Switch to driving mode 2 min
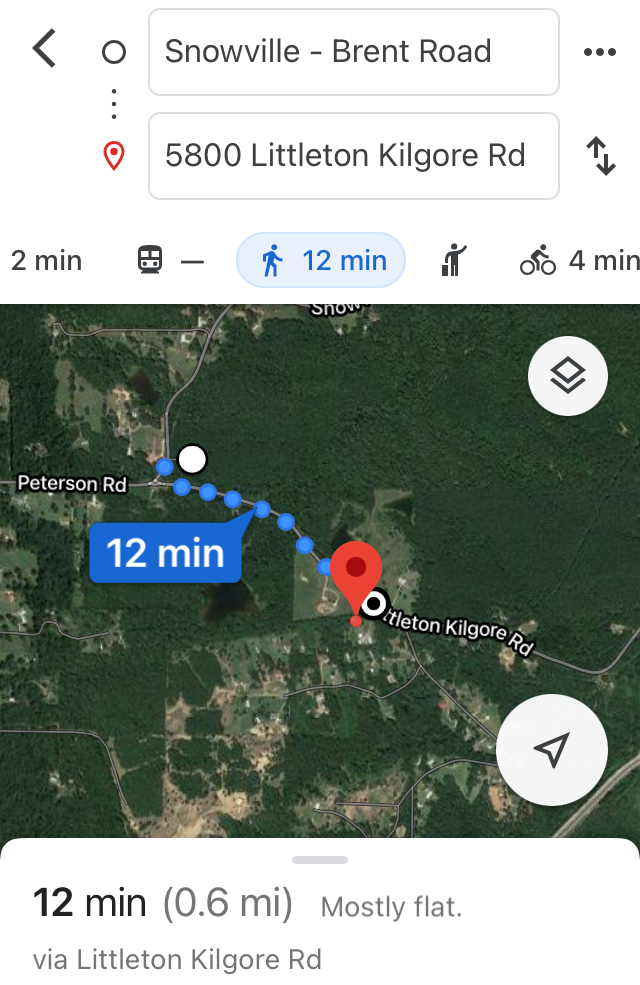The height and width of the screenshot is (985, 640). (45, 261)
